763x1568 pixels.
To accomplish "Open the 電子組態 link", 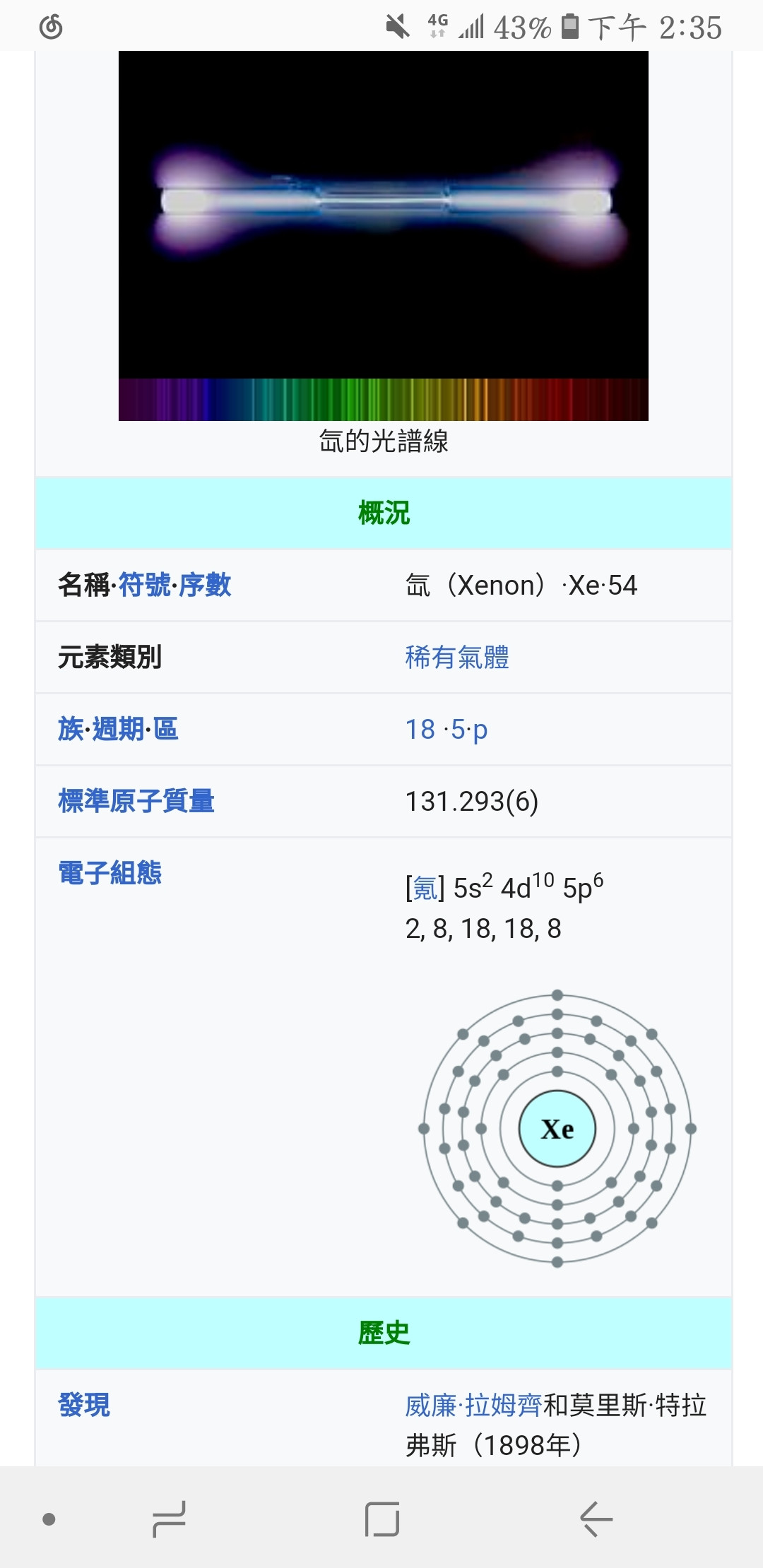I will click(x=110, y=873).
